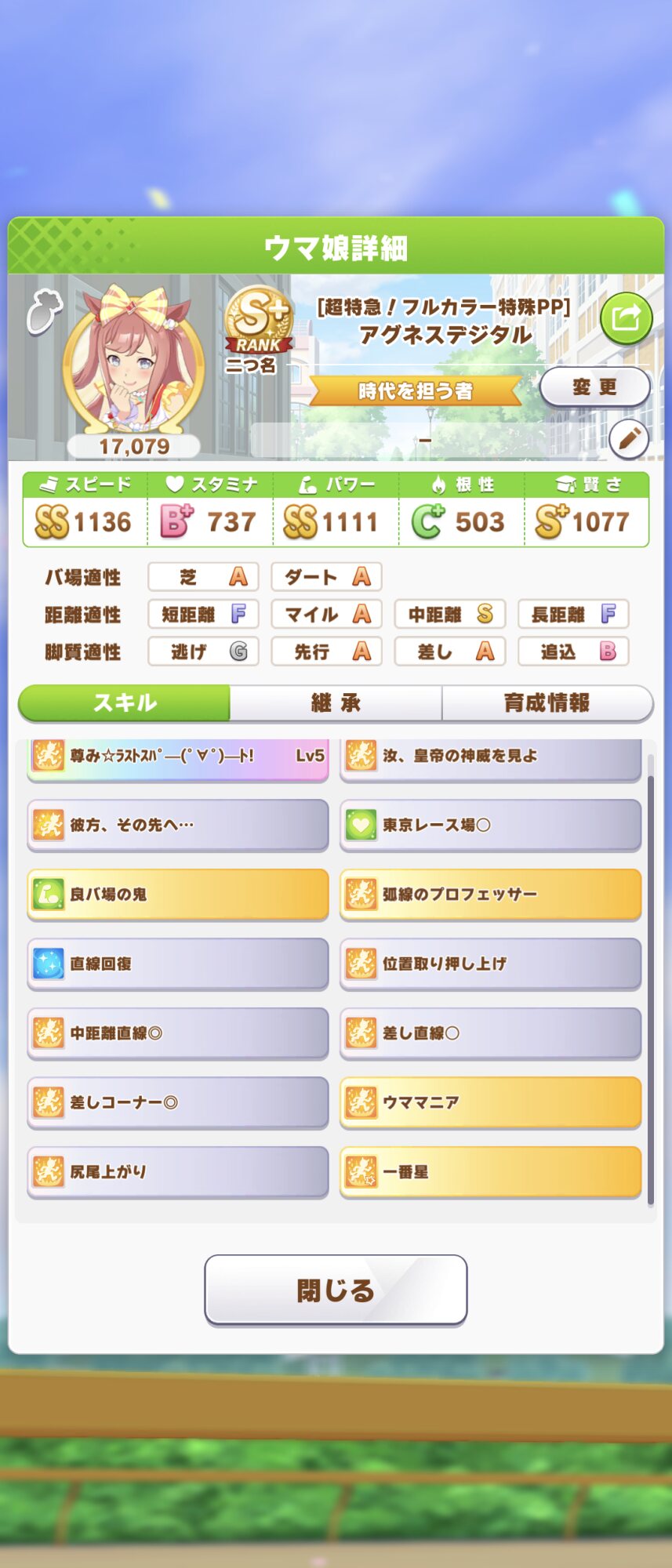Tap the 東京レース場○ skill

[490, 825]
